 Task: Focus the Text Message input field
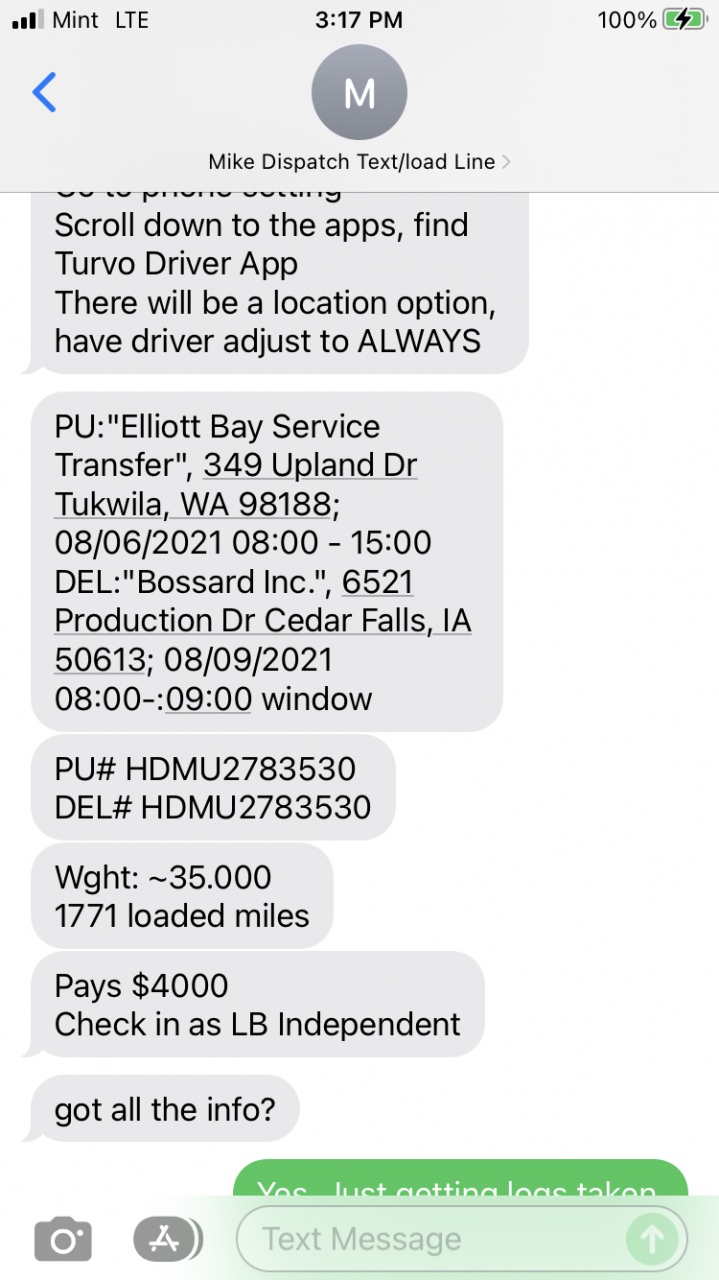[430, 1240]
